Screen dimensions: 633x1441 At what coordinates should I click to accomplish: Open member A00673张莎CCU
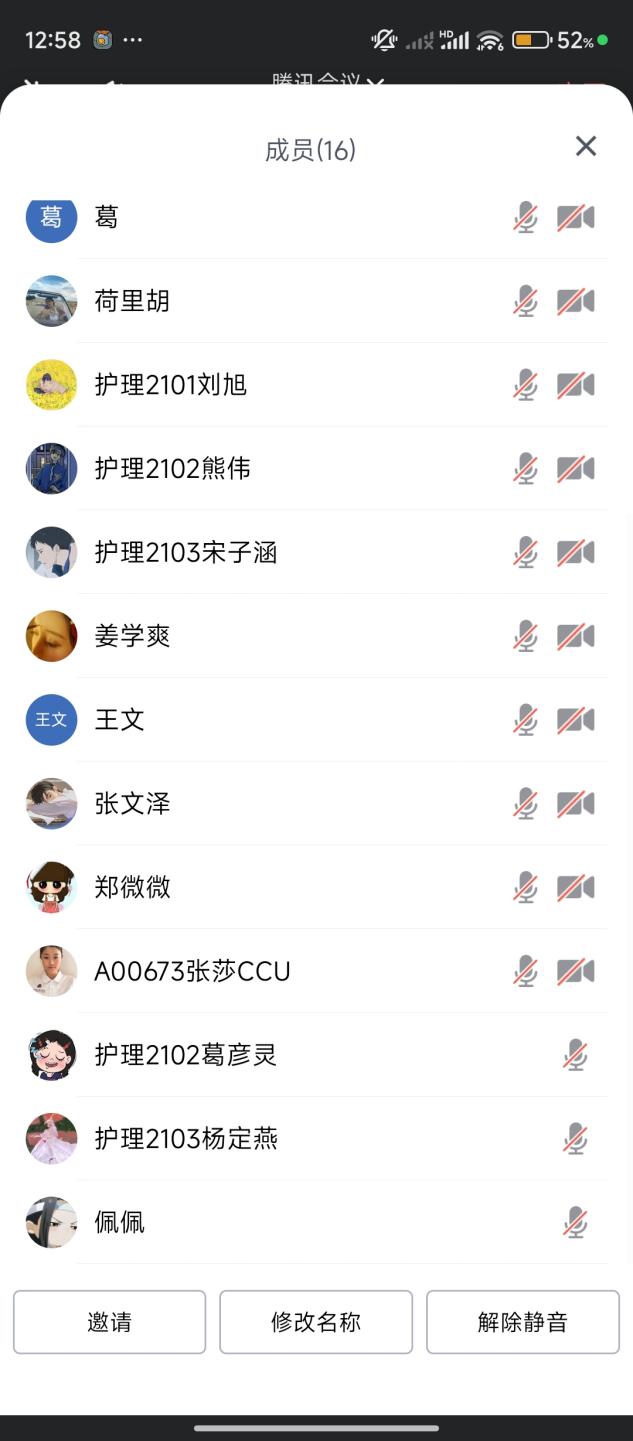pos(192,971)
